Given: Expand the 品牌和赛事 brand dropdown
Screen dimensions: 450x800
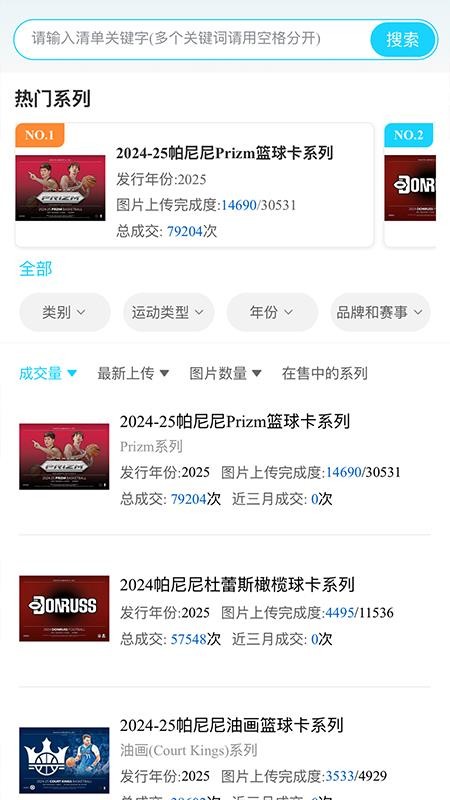Looking at the screenshot, I should (380, 312).
